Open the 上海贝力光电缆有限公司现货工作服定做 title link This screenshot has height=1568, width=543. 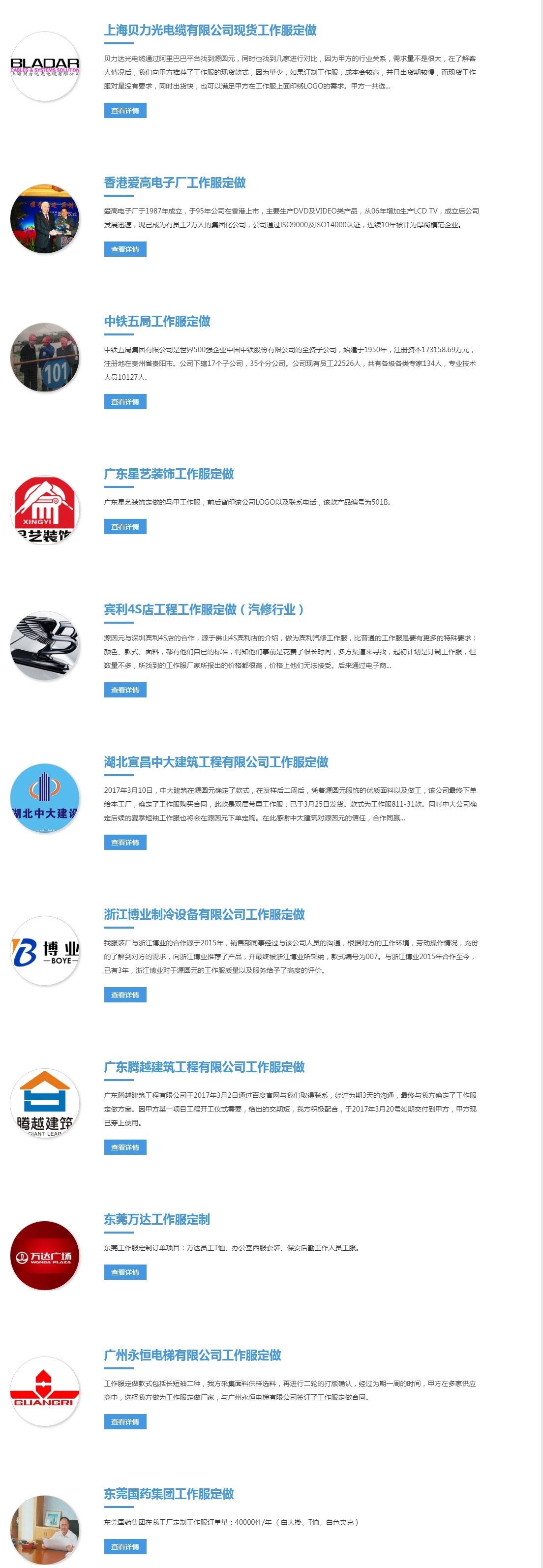click(210, 30)
